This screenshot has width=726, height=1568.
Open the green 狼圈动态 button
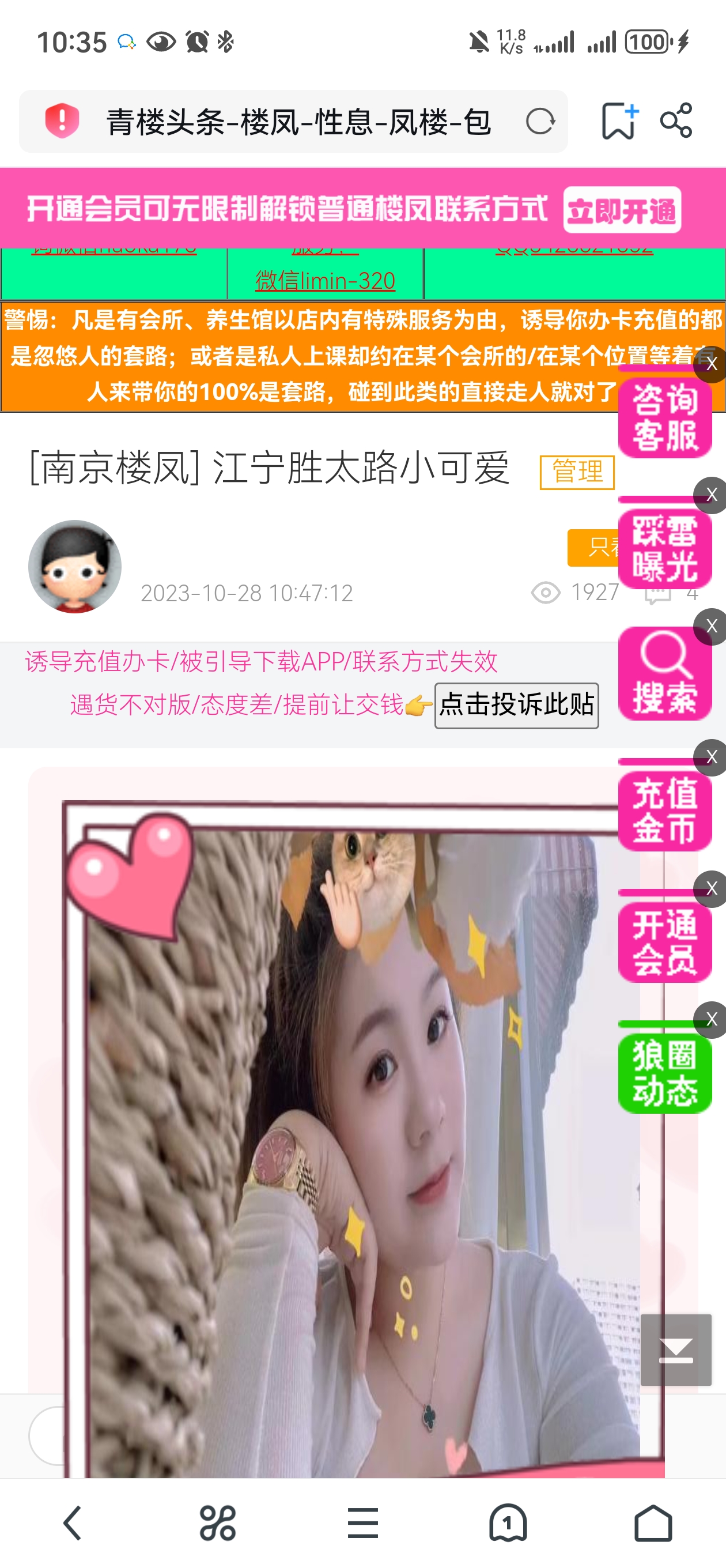664,1072
